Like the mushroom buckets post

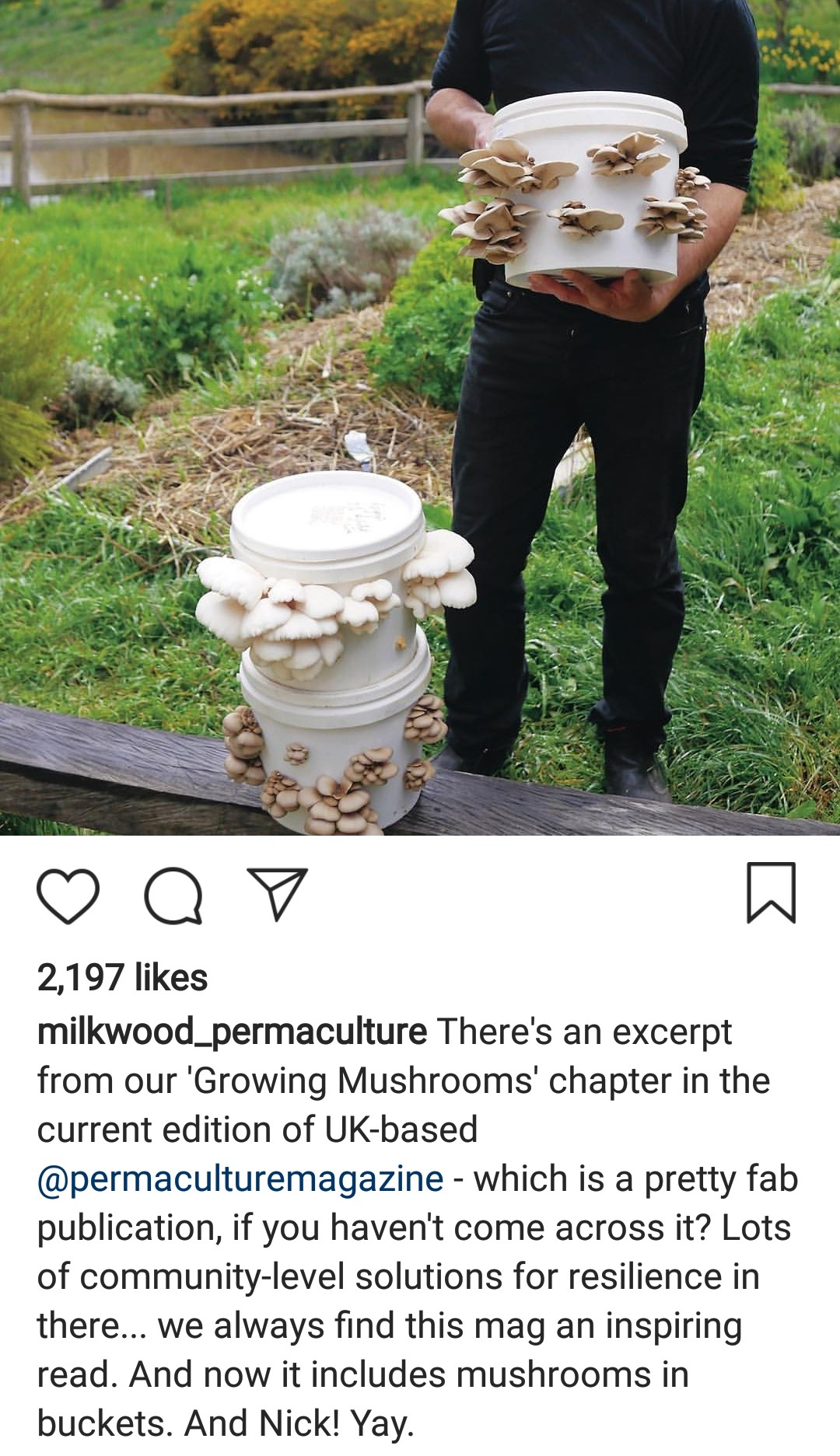click(68, 896)
